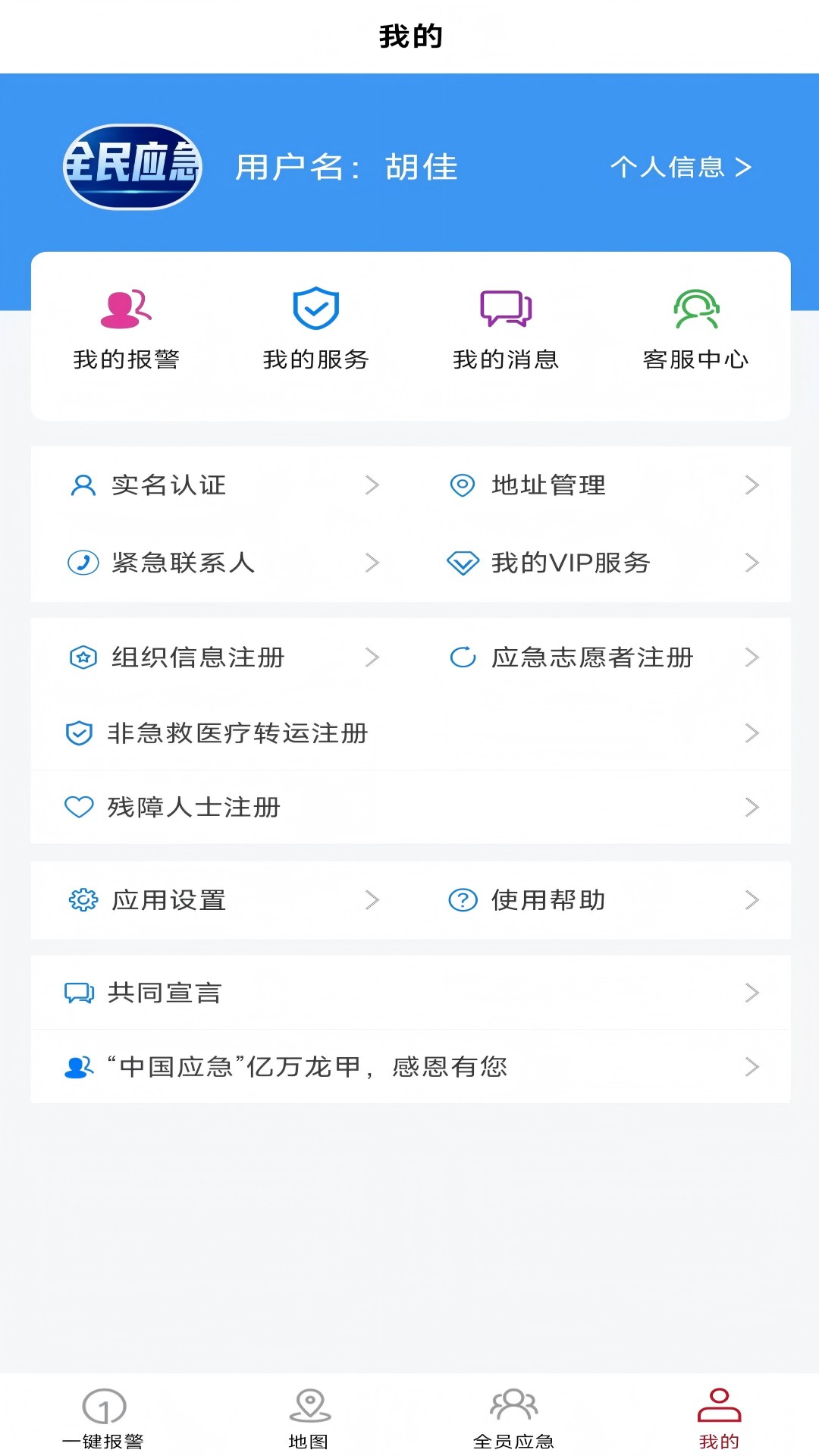Viewport: 819px width, 1456px height.
Task: Expand 使用帮助 using the chevron
Action: [x=752, y=901]
